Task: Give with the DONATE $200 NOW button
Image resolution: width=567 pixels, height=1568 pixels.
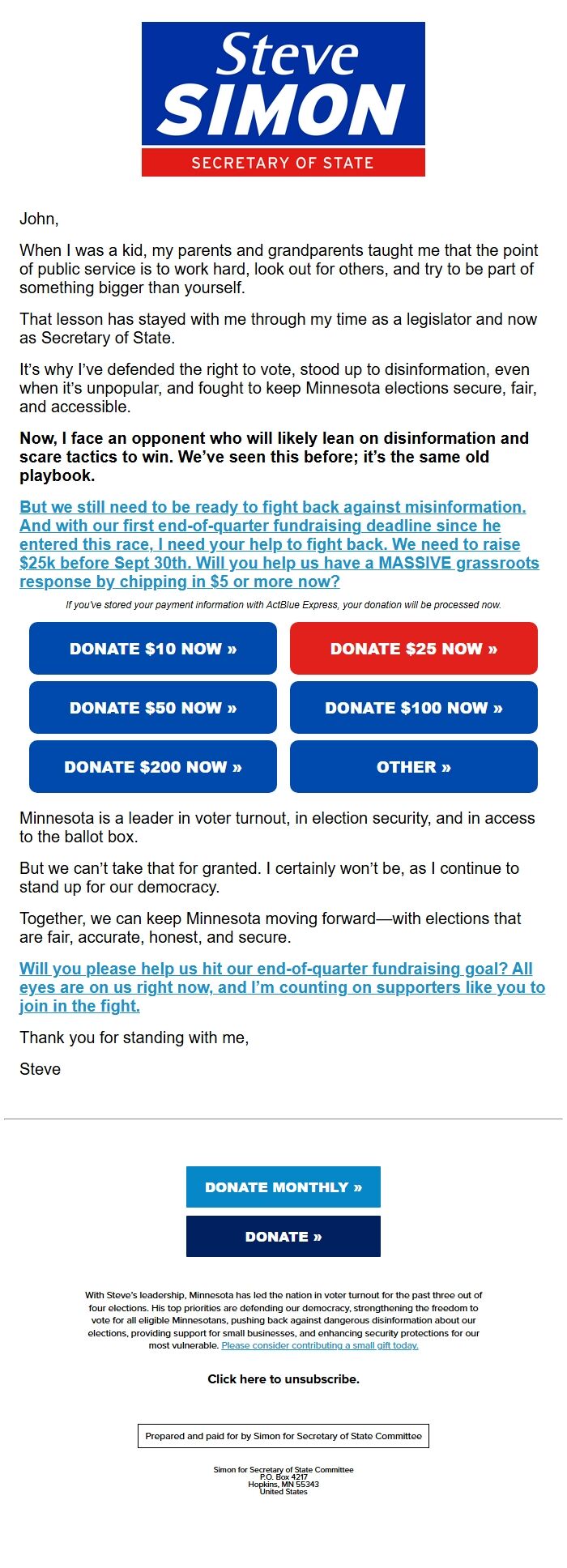Action: click(153, 767)
